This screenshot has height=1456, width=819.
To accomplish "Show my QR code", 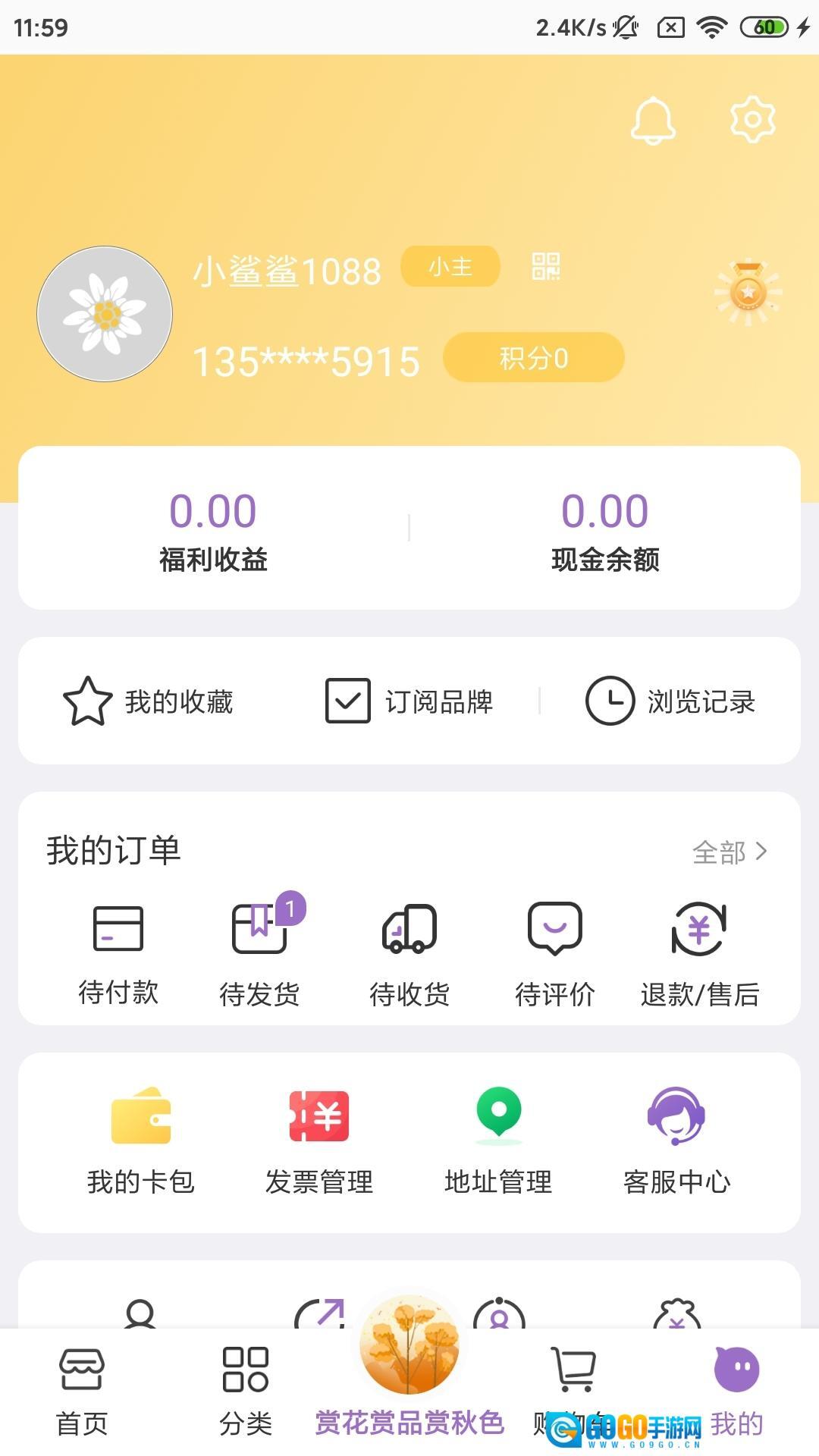I will [x=546, y=267].
